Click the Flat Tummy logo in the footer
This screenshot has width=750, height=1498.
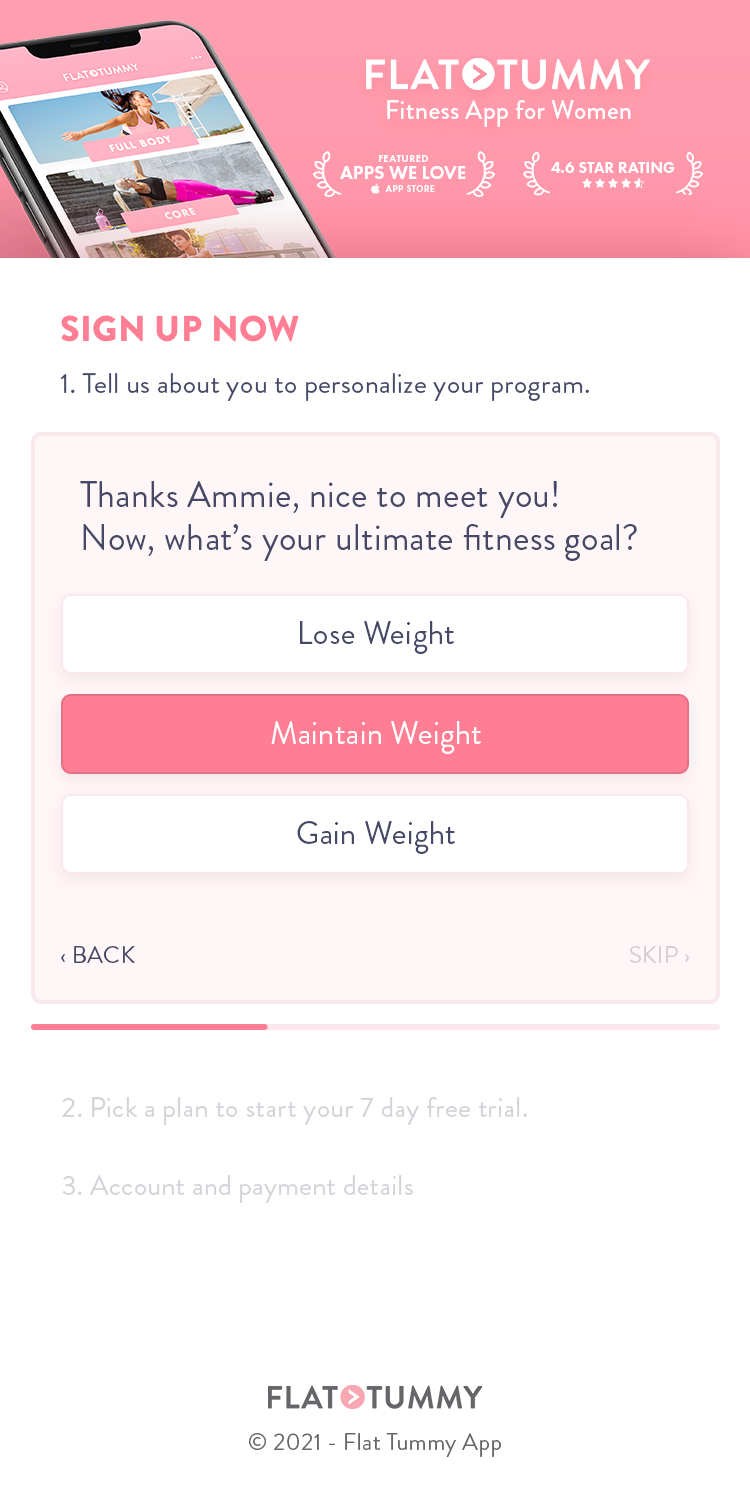pyautogui.click(x=374, y=1396)
